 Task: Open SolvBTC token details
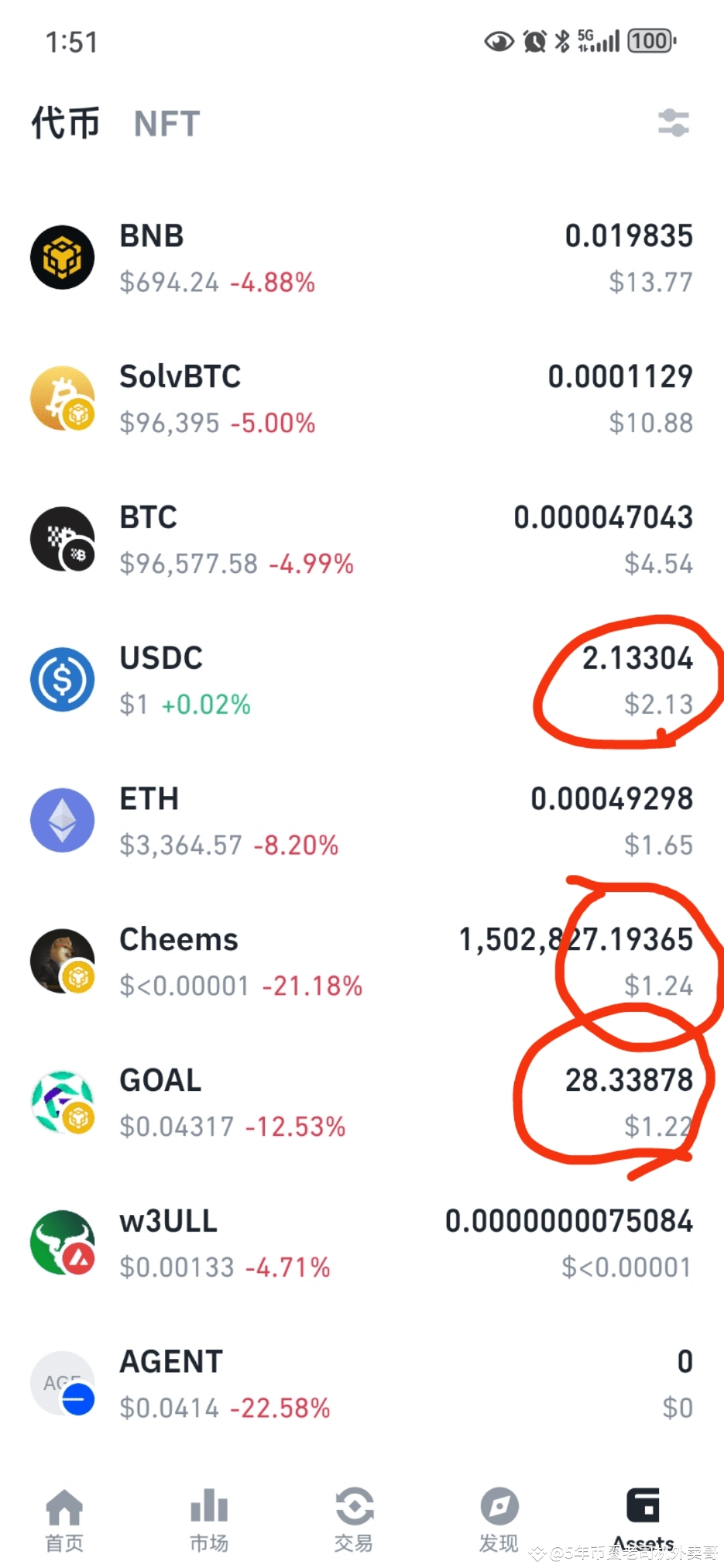tap(362, 399)
